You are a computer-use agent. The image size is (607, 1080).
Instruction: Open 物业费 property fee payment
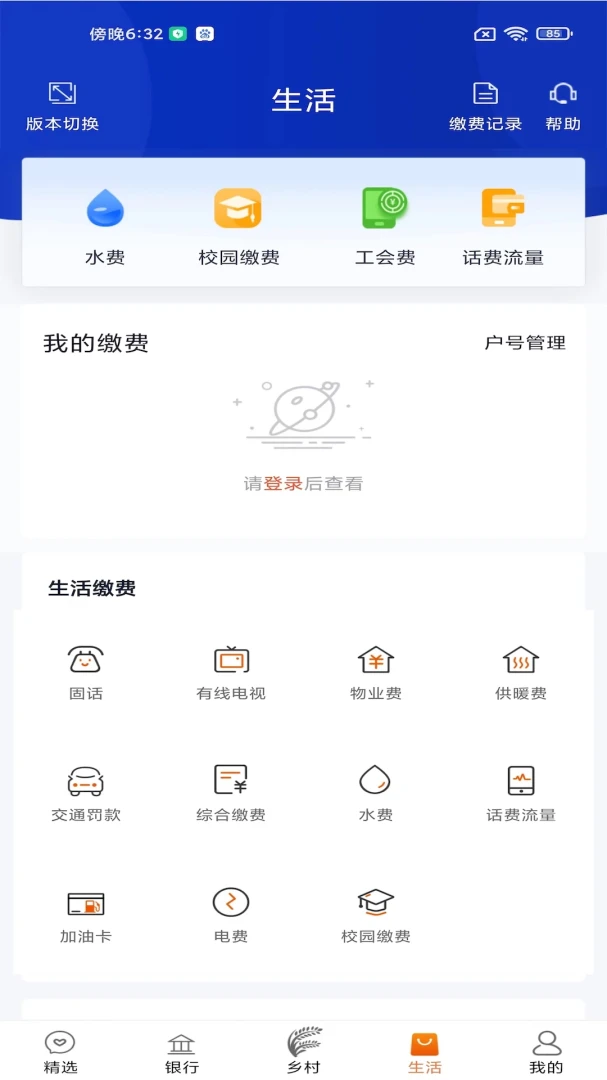(376, 673)
